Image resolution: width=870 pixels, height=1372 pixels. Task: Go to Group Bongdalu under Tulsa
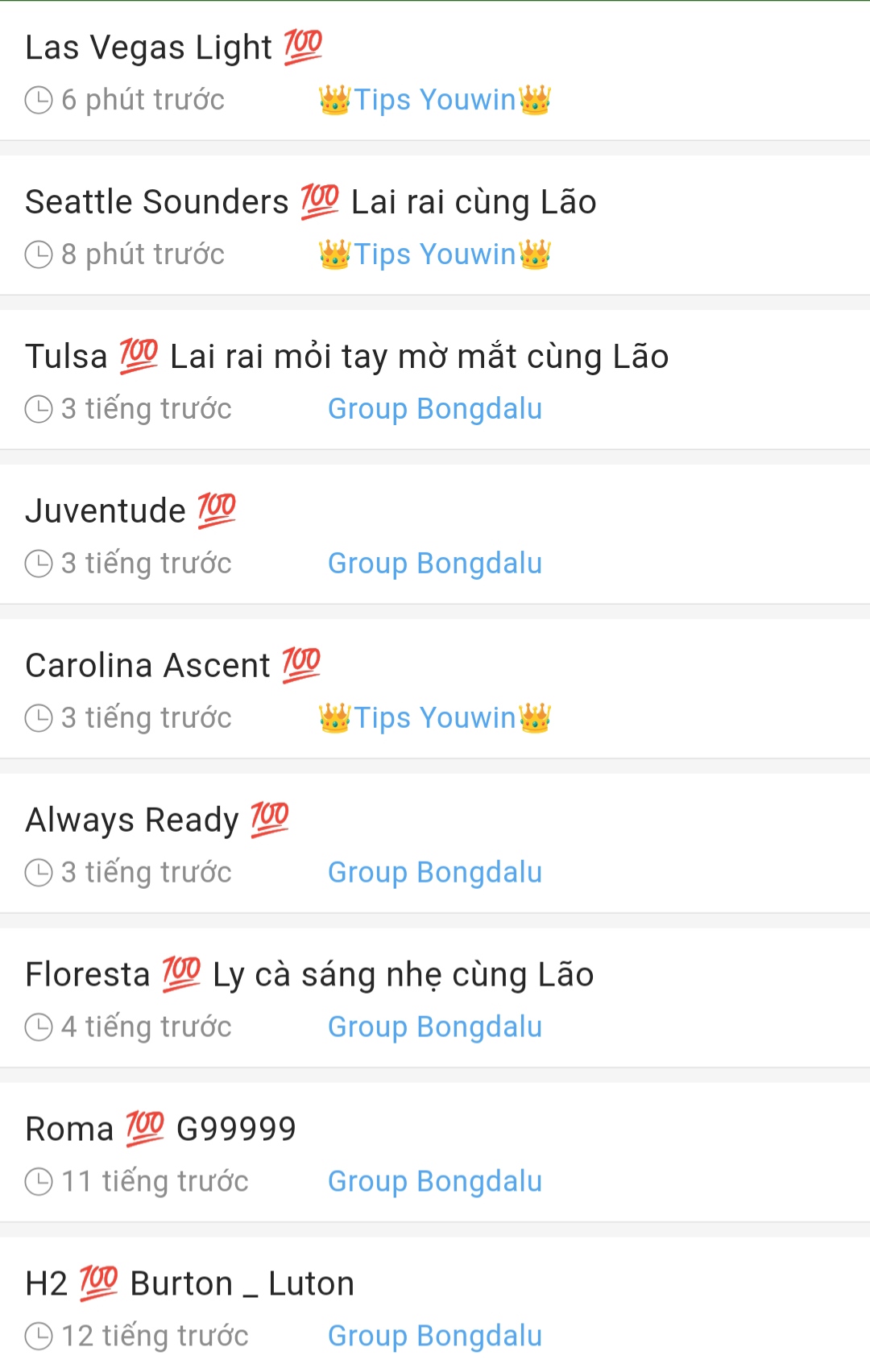click(434, 409)
